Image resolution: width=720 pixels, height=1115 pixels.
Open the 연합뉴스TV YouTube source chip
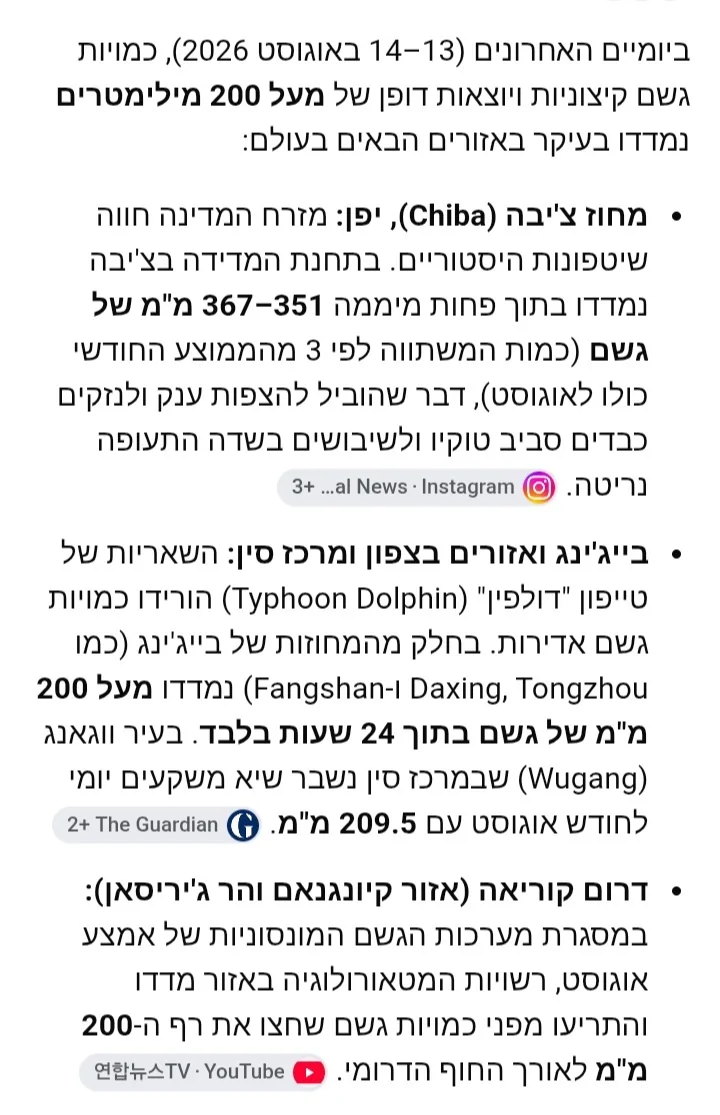click(203, 1072)
